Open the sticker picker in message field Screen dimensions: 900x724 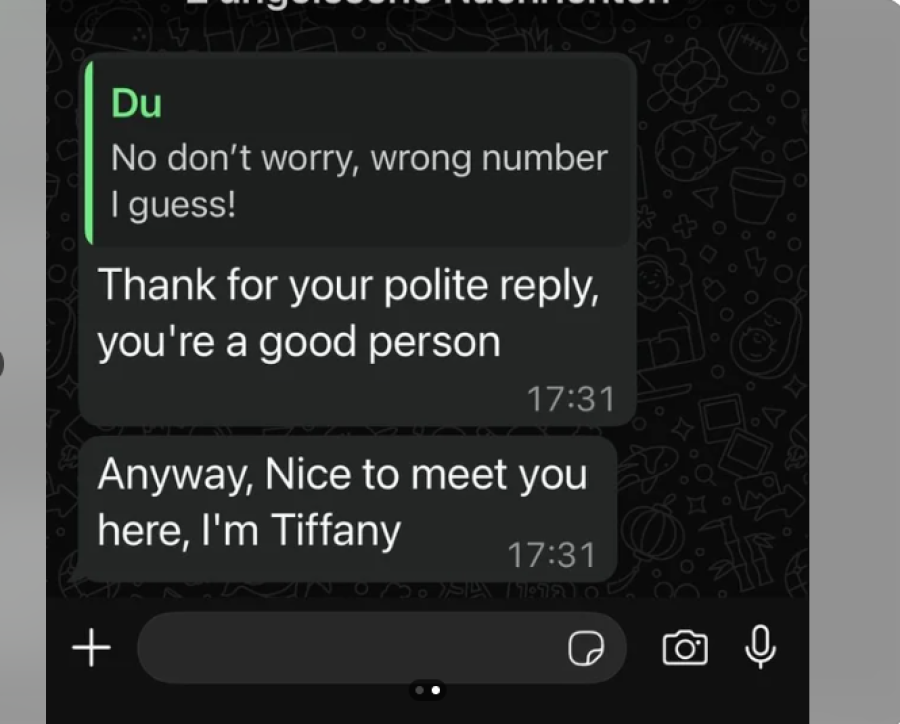tap(586, 649)
